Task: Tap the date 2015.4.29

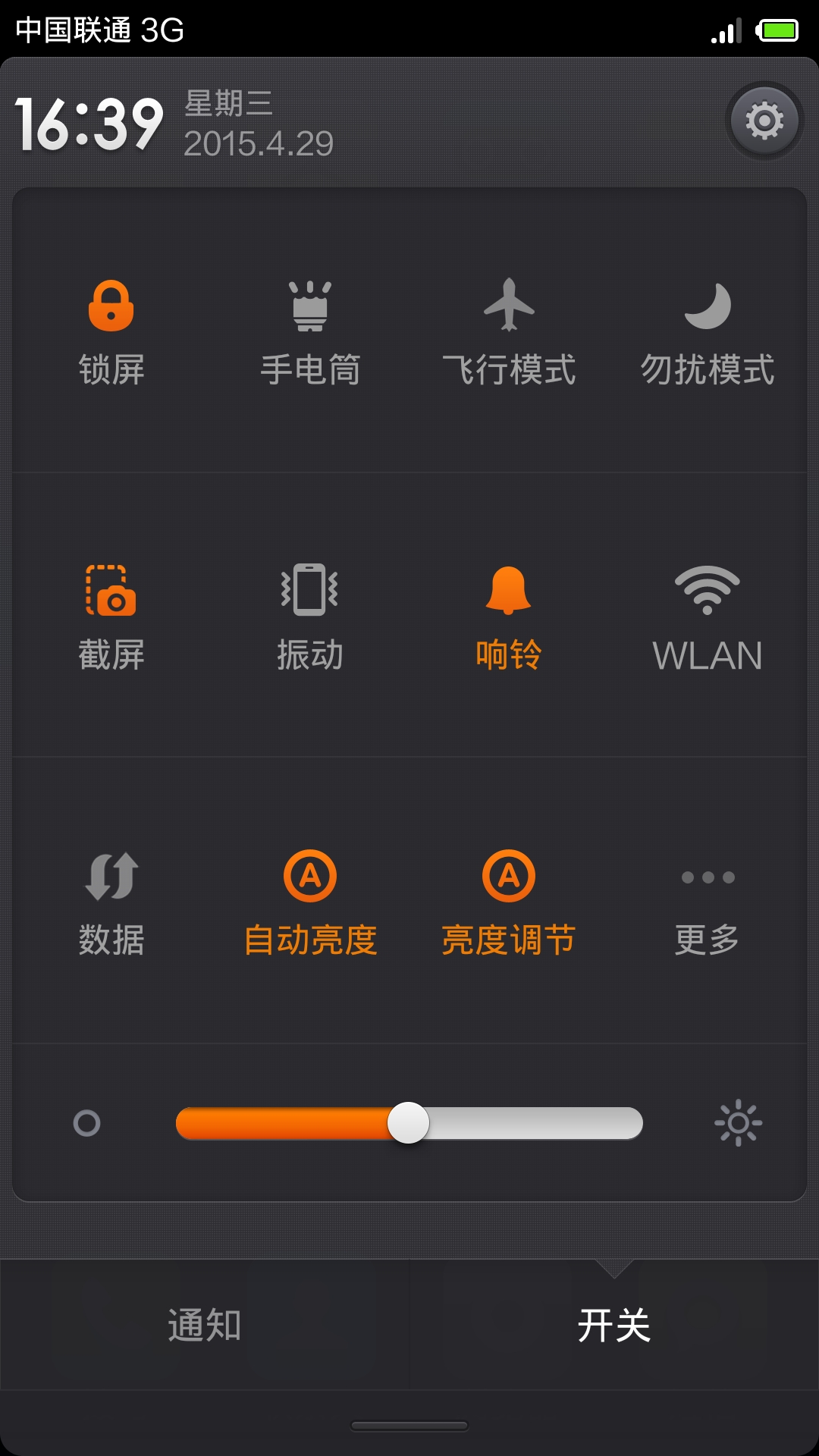Action: tap(258, 143)
